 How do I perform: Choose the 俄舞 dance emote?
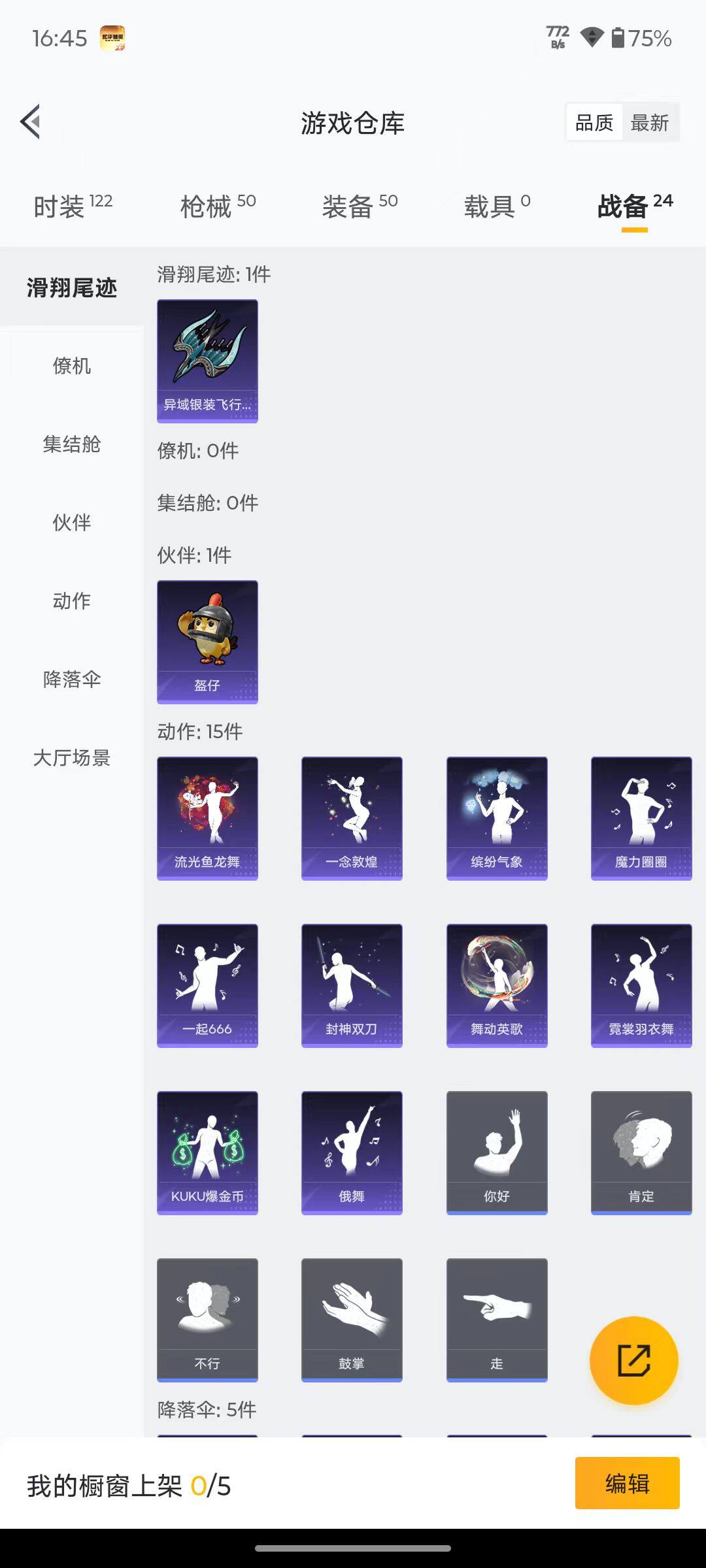(352, 1153)
